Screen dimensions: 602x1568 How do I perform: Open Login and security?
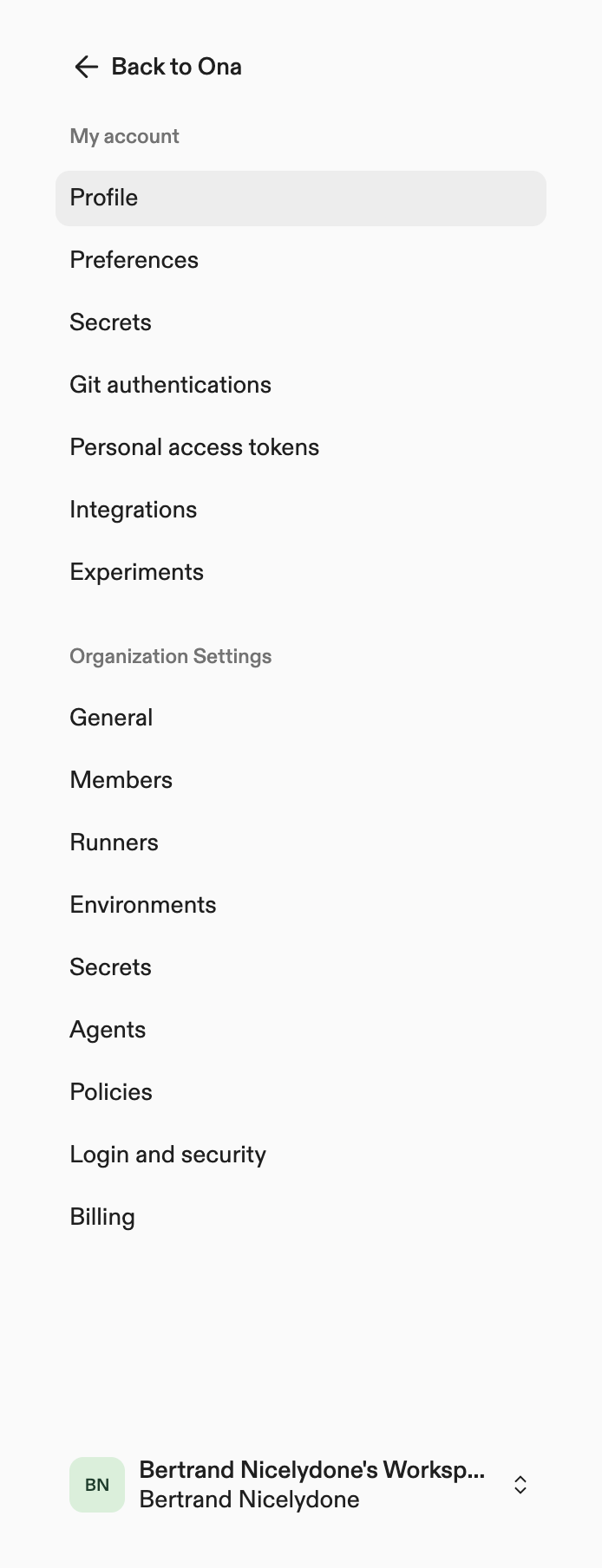(x=167, y=1155)
